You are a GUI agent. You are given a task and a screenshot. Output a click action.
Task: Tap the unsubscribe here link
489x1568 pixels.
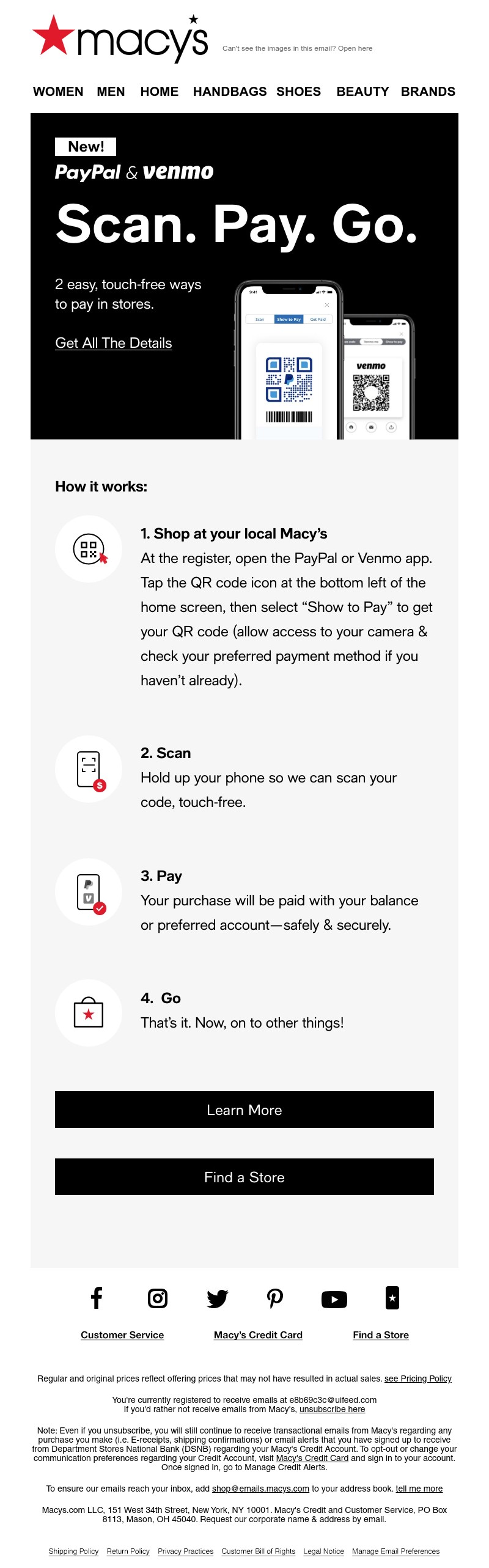point(332,1409)
